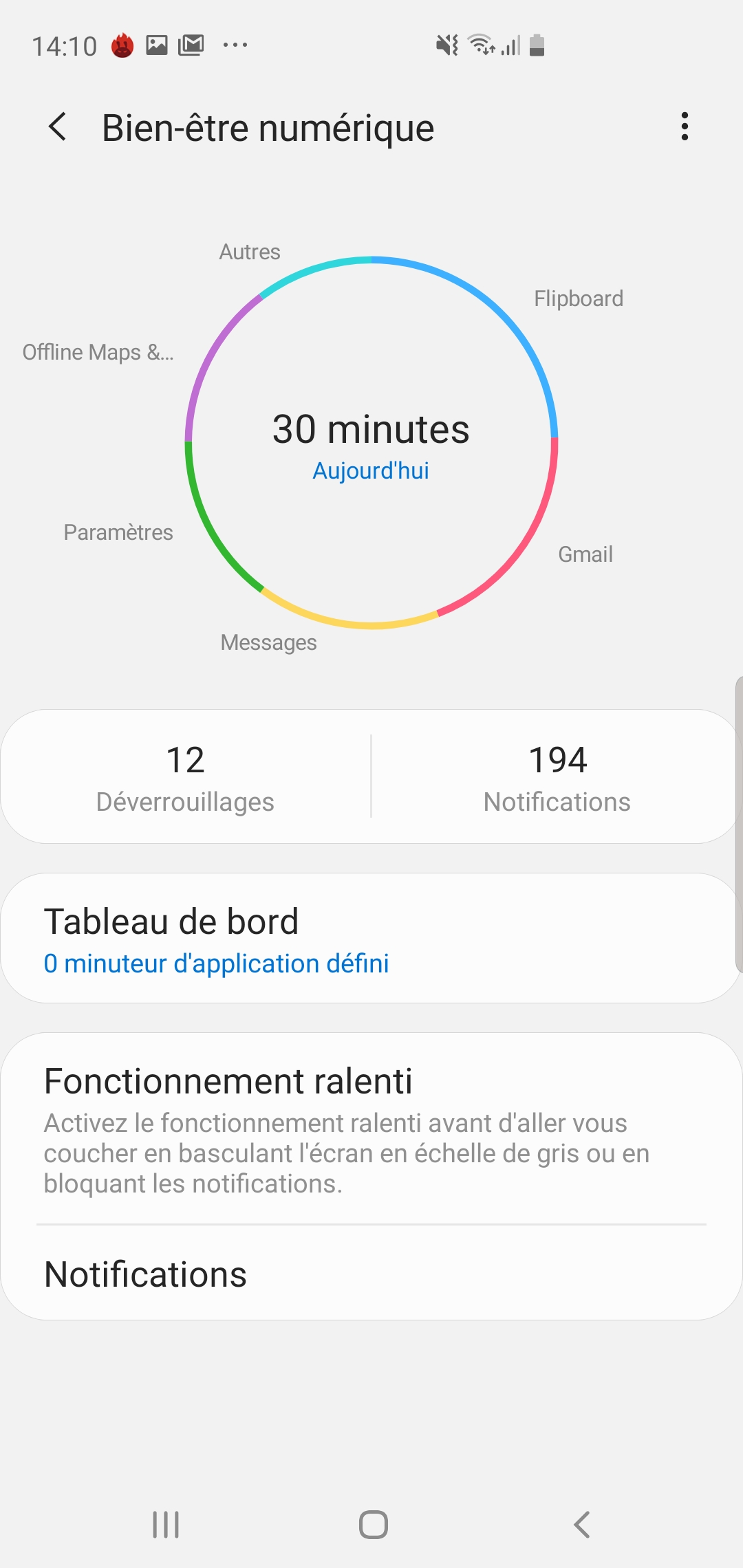Open the 30 minutes usage chart
Viewport: 743px width, 1568px height.
click(x=371, y=442)
